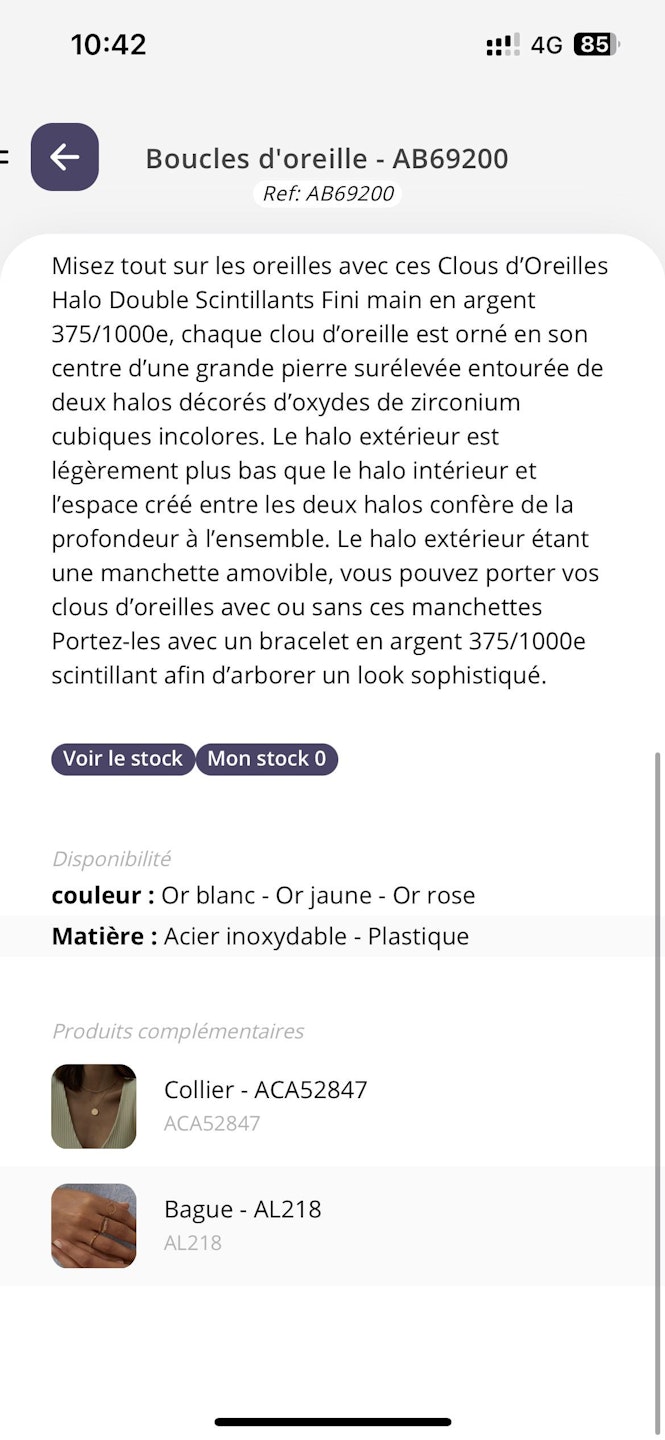
Task: Tap the Voir le stock chip
Action: [123, 759]
